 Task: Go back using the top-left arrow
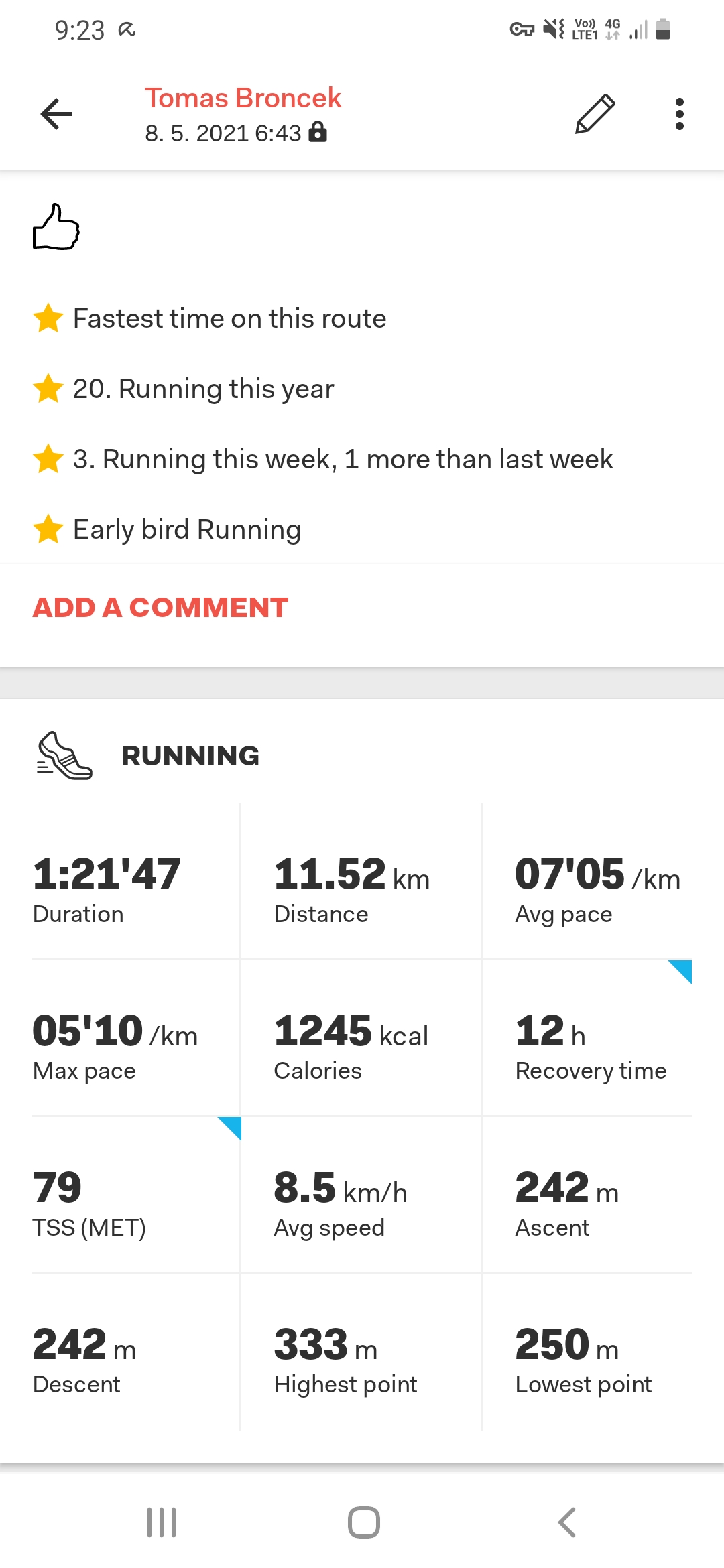(x=56, y=114)
